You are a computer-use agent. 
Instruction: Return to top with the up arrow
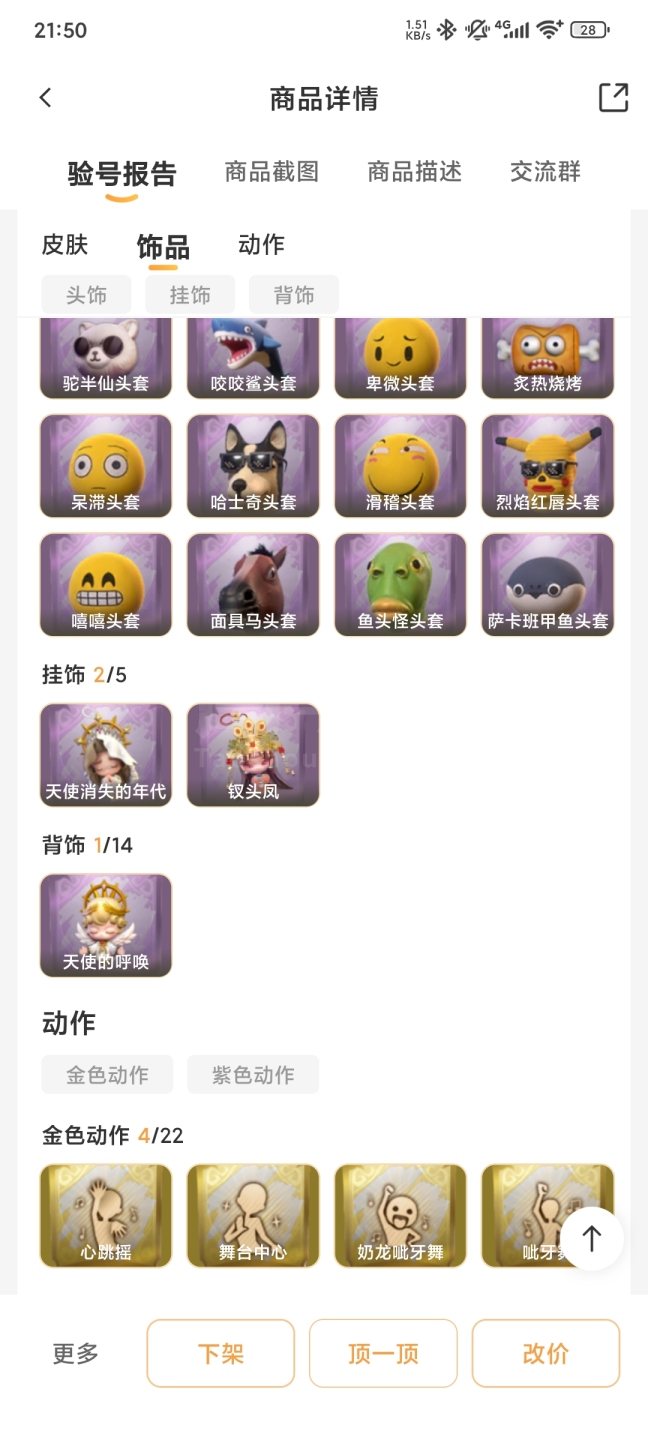pos(592,1239)
